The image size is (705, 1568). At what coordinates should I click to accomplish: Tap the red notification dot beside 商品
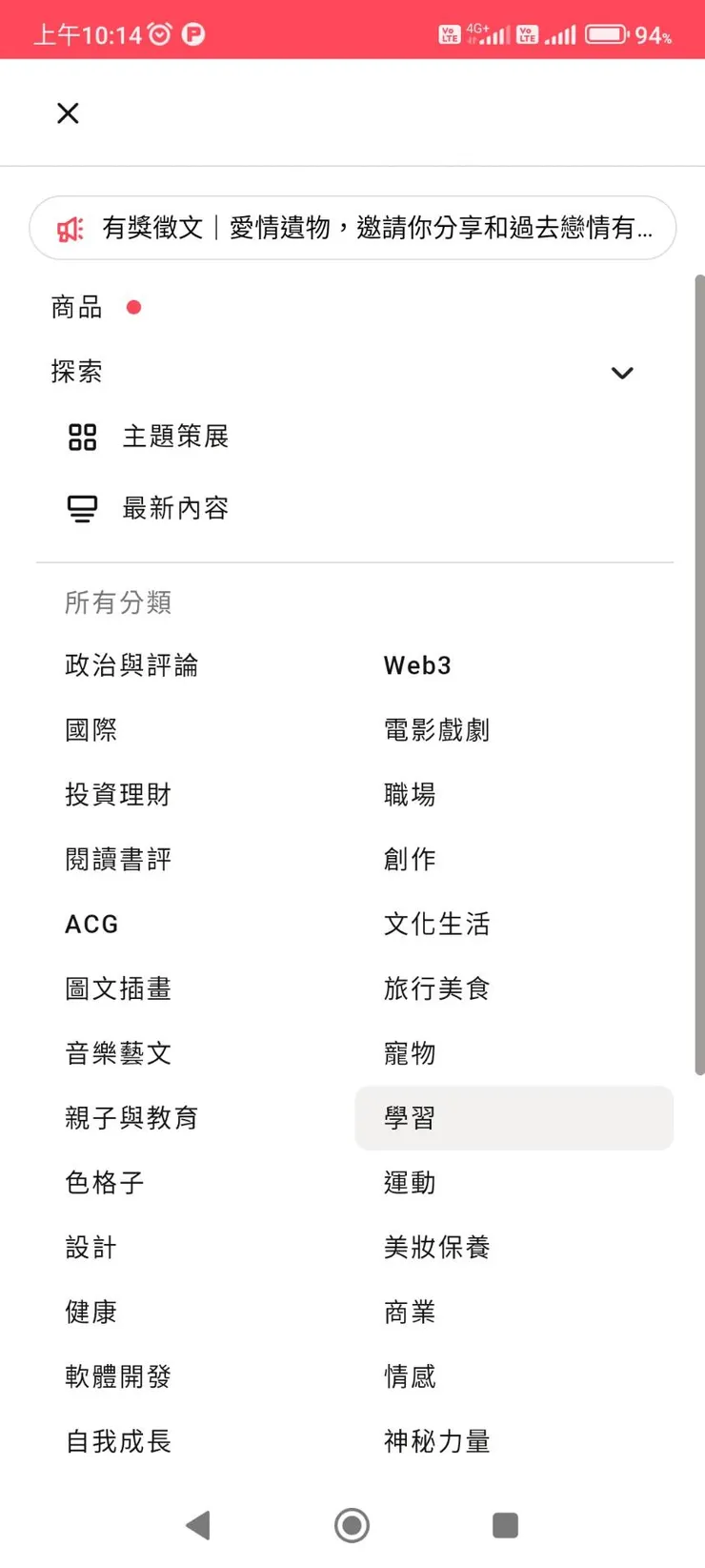[x=133, y=307]
